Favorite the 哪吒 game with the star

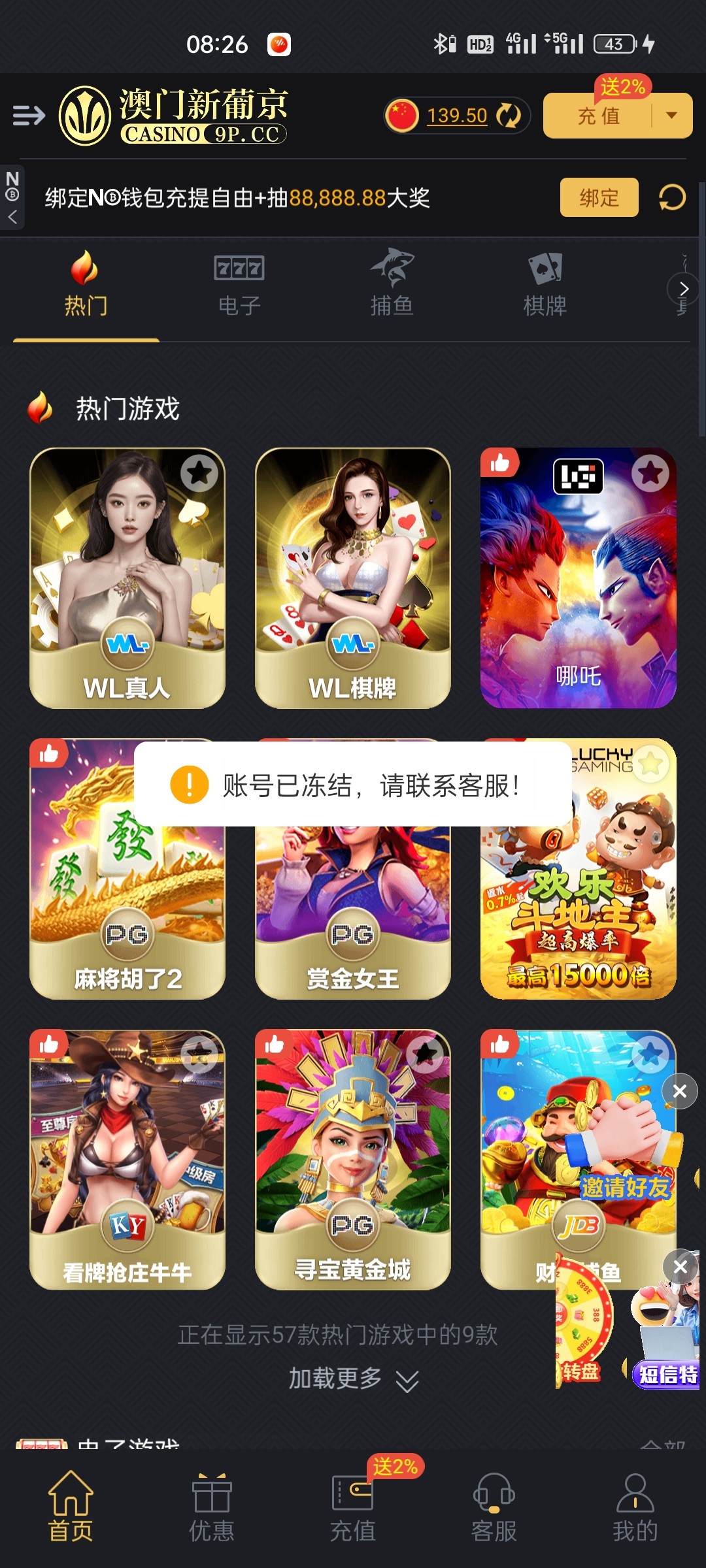pyautogui.click(x=650, y=472)
